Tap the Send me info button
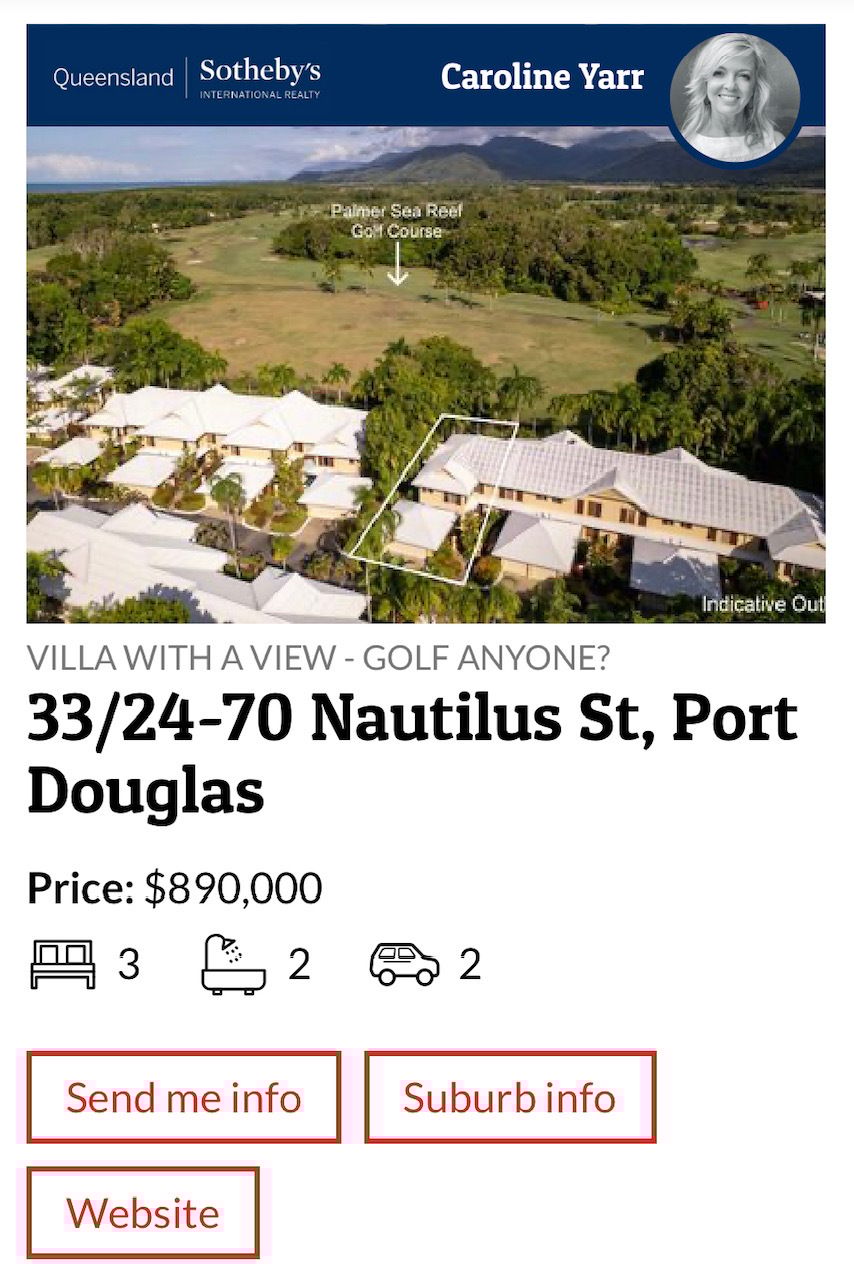This screenshot has width=854, height=1280. (x=183, y=1097)
